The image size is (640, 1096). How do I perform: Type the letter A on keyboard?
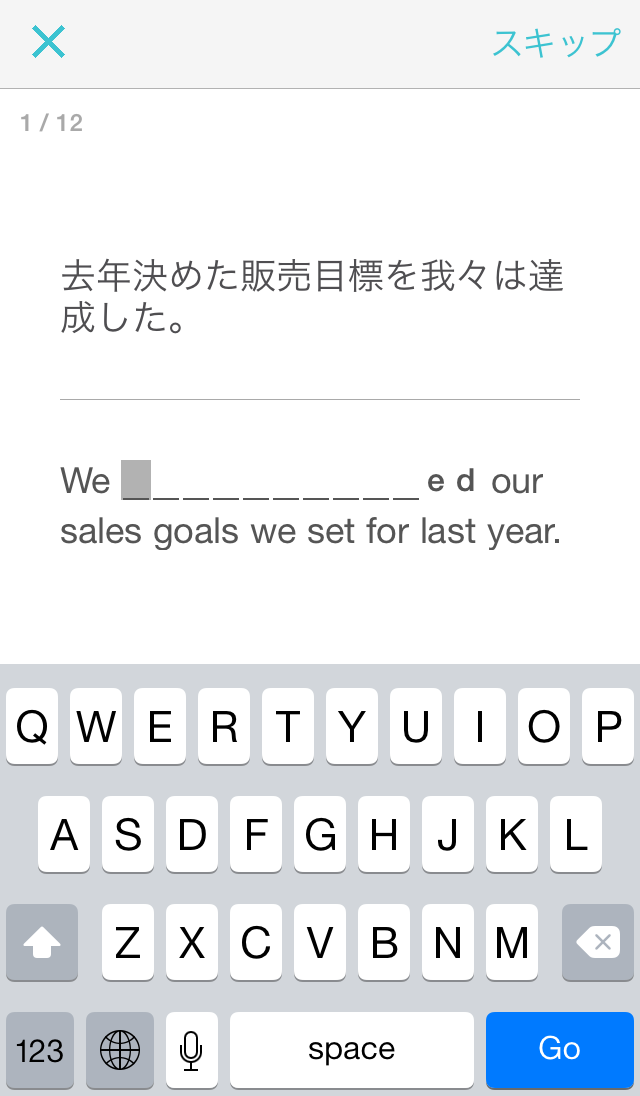64,835
